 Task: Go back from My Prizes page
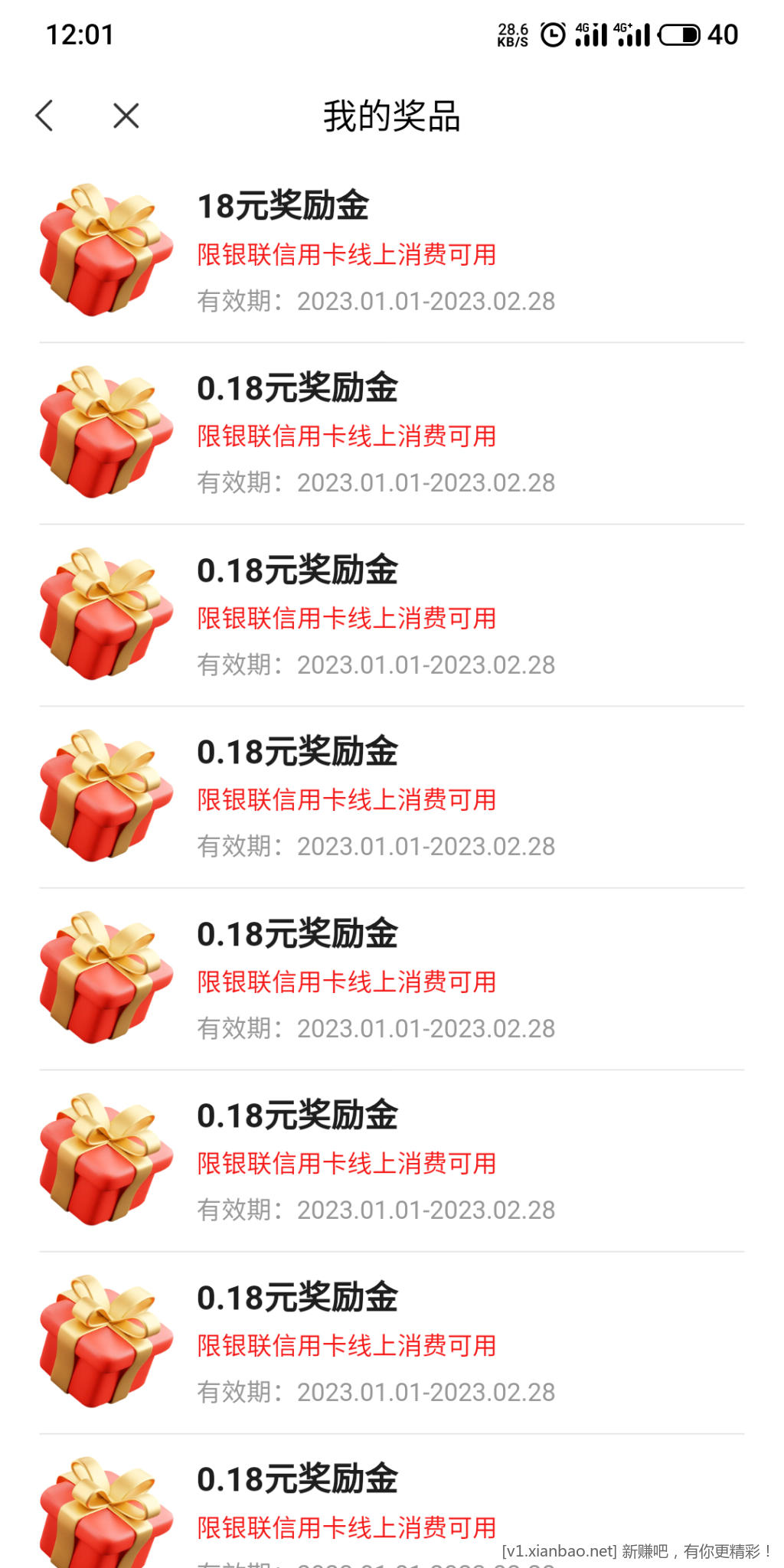coord(44,116)
